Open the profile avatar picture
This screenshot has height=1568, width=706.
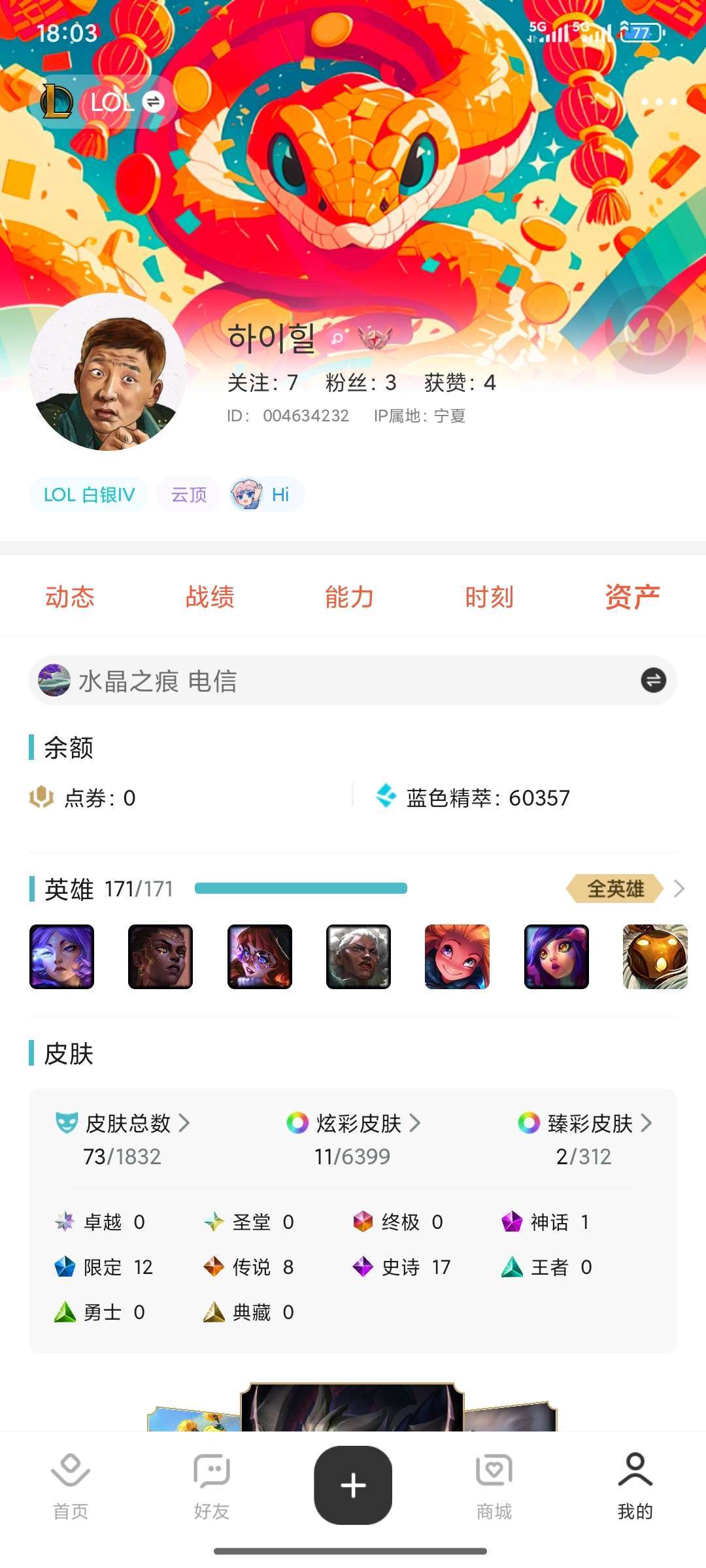click(107, 372)
